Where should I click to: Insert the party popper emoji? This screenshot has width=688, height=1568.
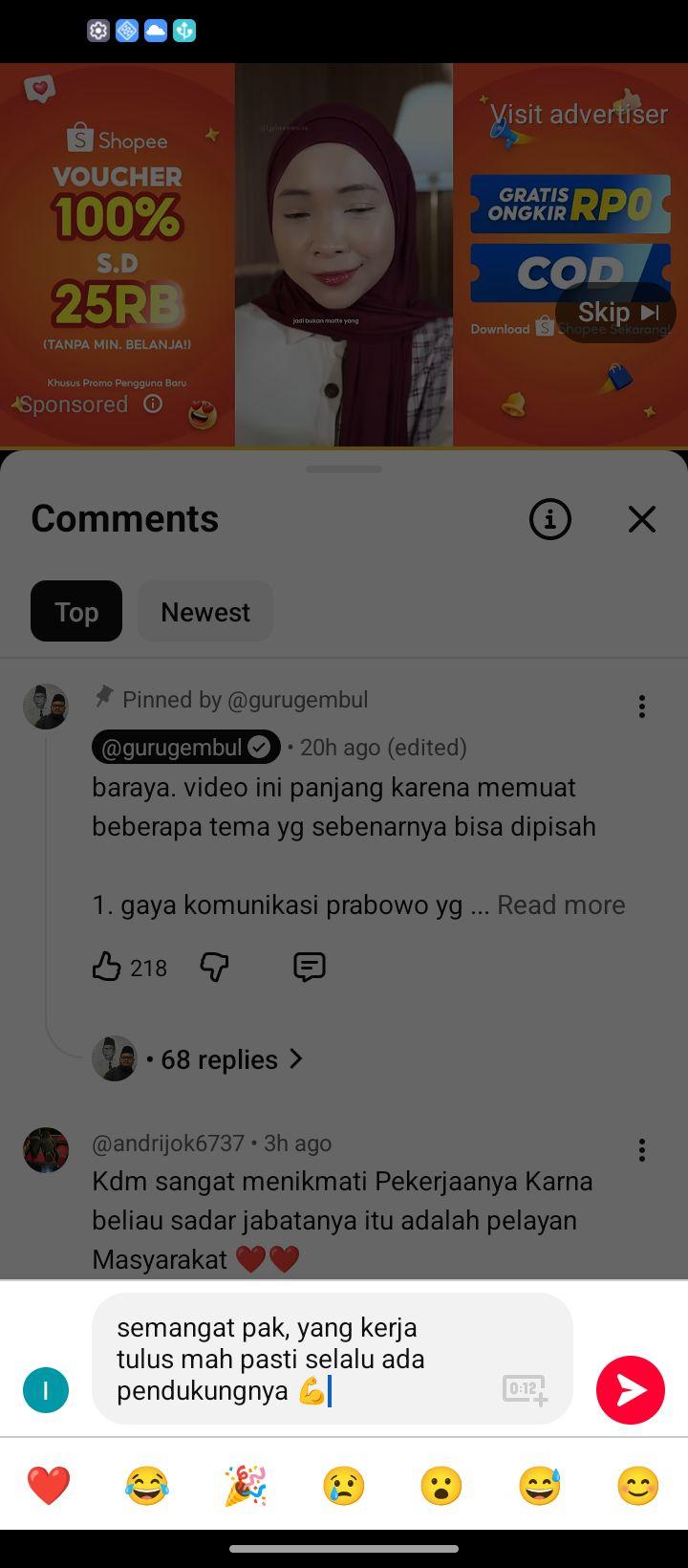click(246, 1486)
